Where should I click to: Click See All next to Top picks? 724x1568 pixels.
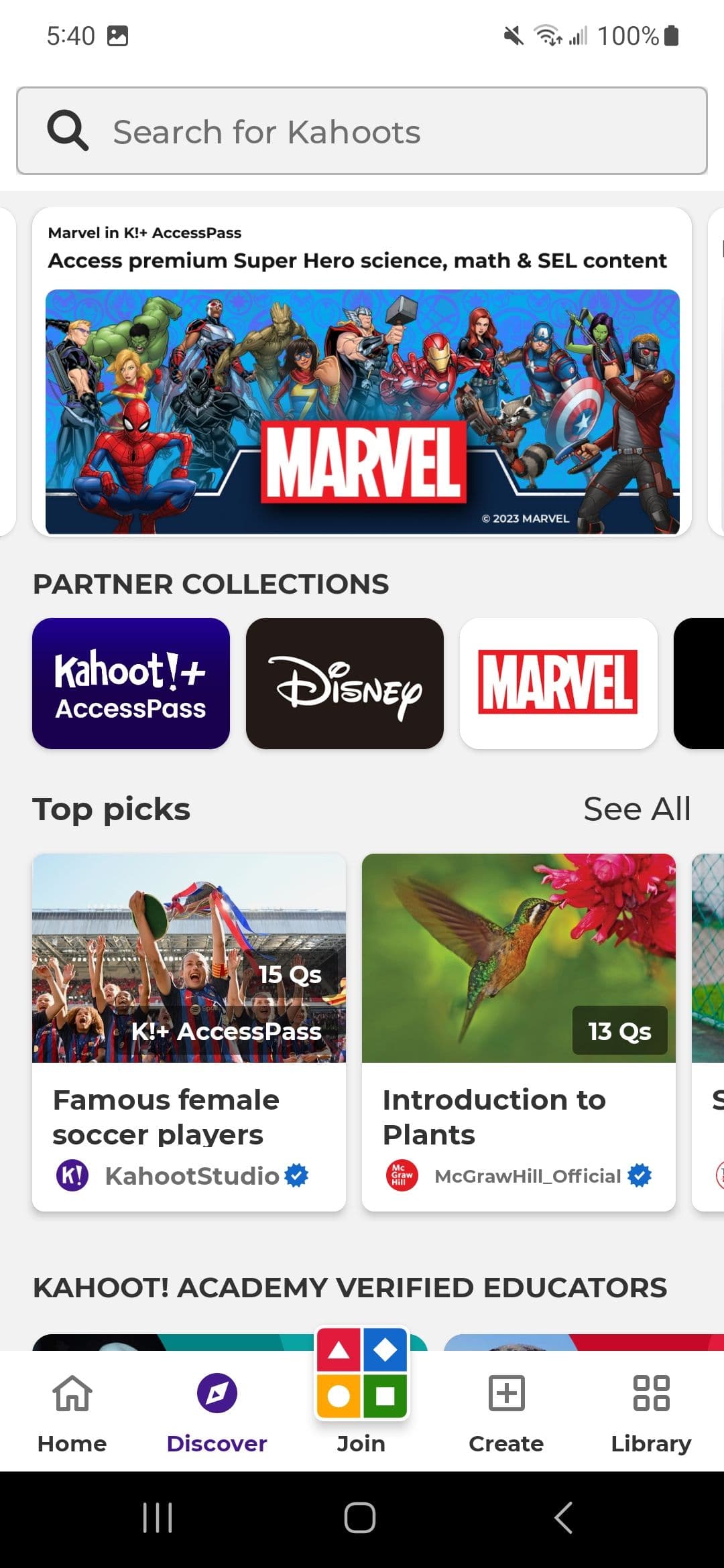tap(636, 807)
